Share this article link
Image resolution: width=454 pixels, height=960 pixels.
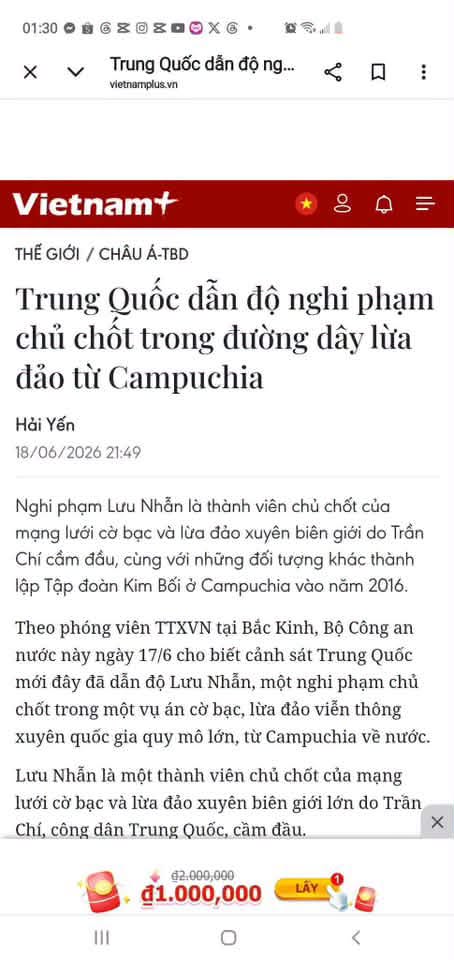click(333, 72)
